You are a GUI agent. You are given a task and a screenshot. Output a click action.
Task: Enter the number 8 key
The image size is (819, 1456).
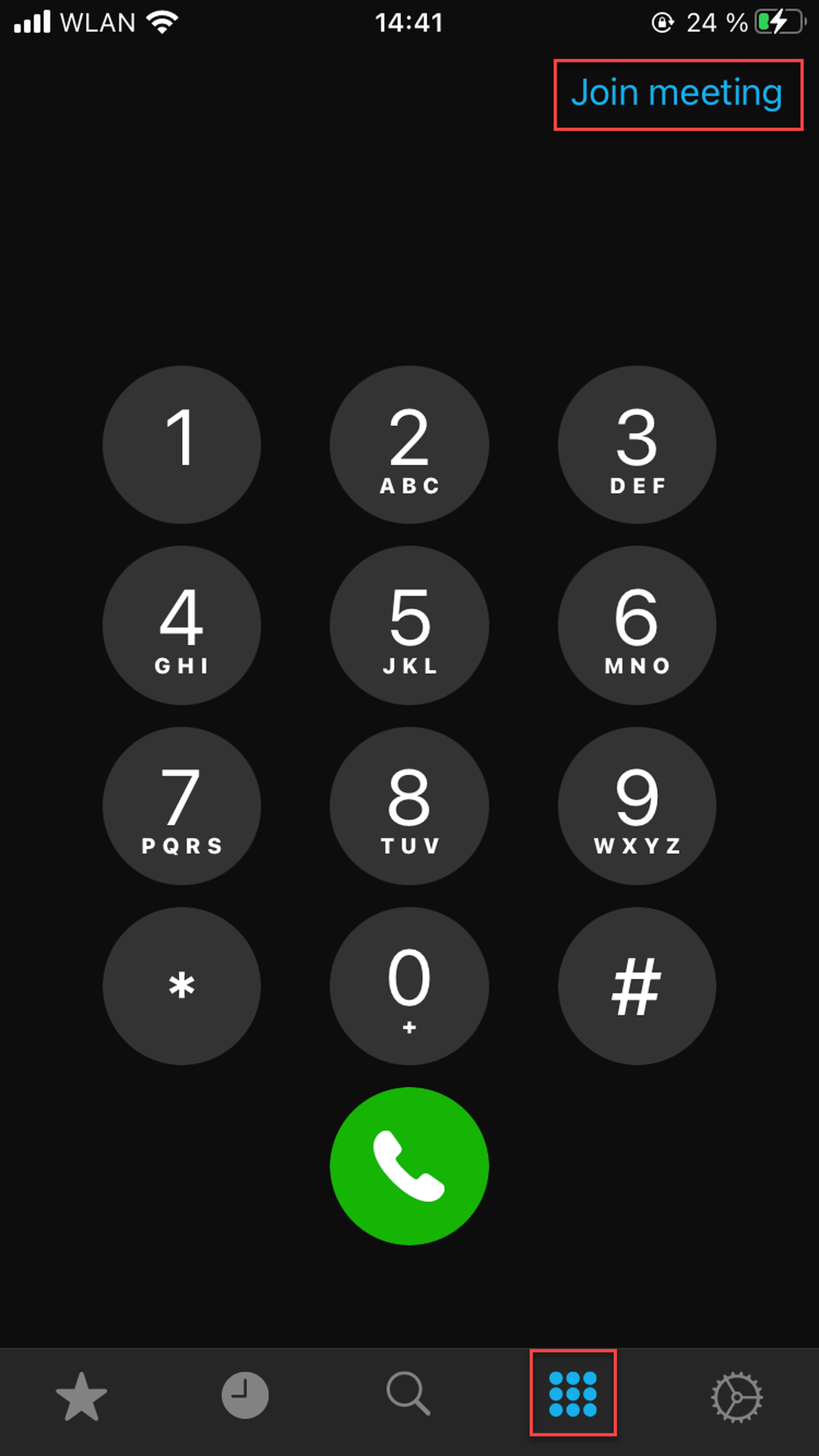coord(409,806)
